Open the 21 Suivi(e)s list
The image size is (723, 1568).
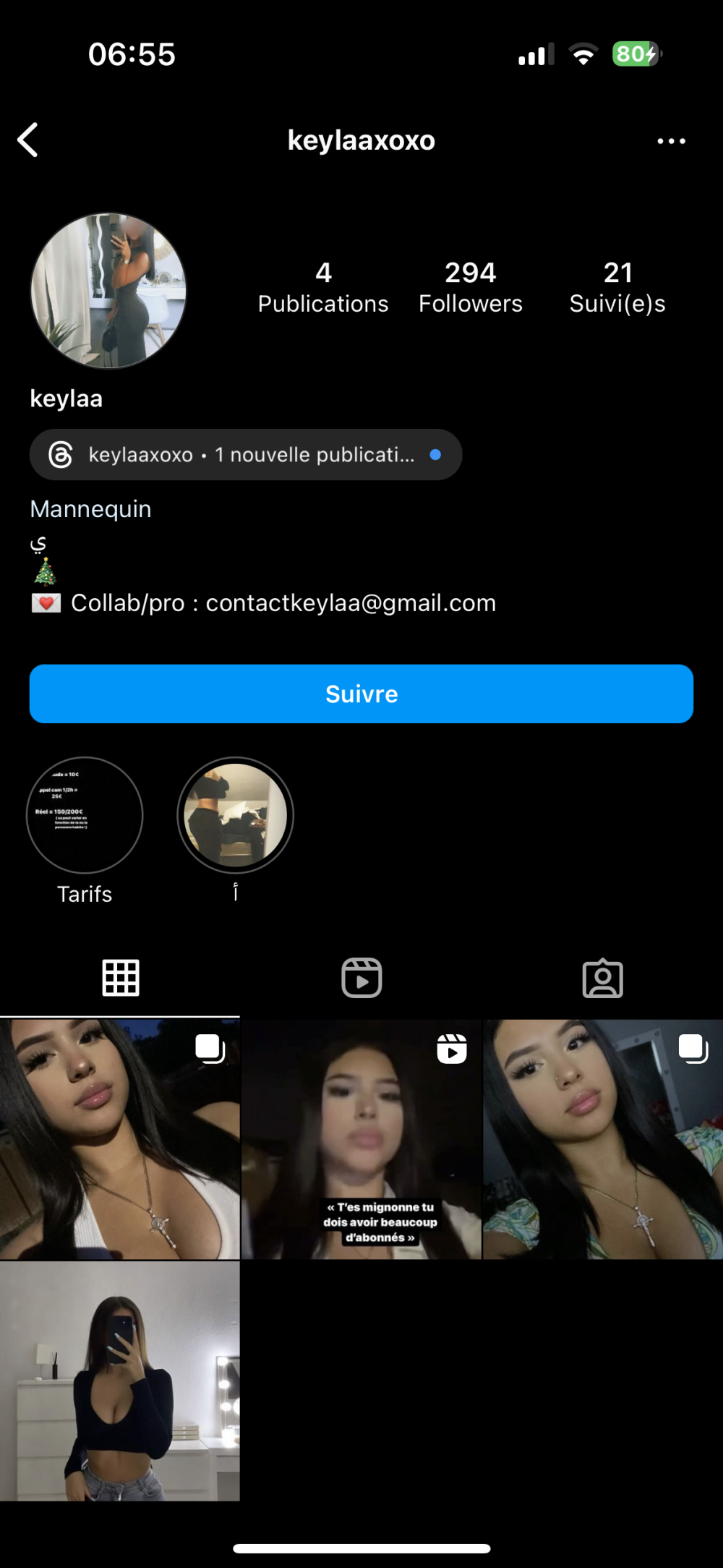[x=617, y=288]
